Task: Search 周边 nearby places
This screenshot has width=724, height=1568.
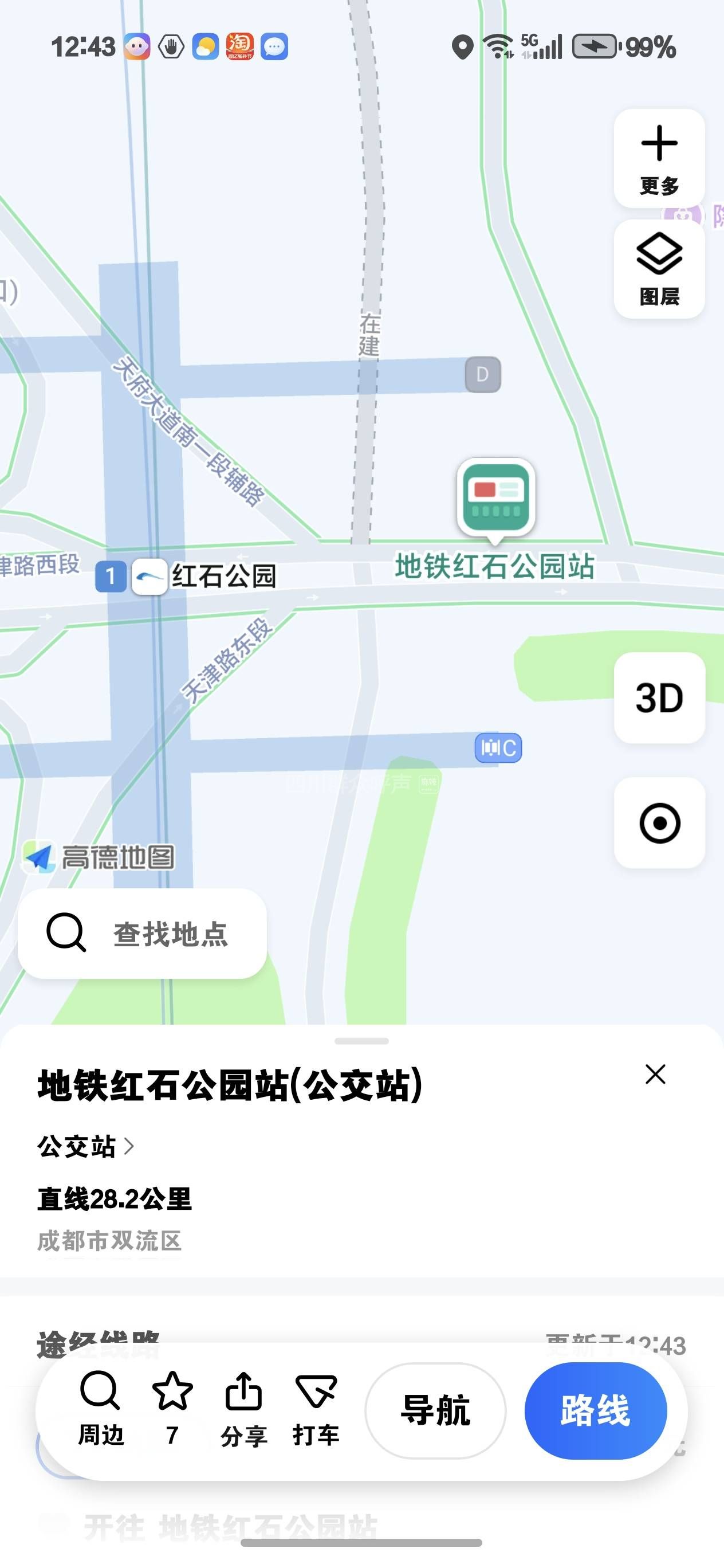Action: pos(101,1409)
